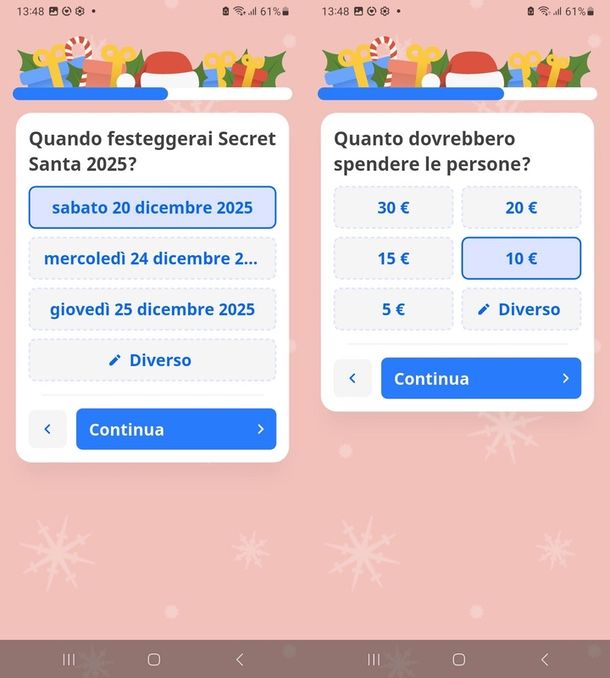Select the 10 € budget option
The width and height of the screenshot is (610, 678).
tap(521, 258)
